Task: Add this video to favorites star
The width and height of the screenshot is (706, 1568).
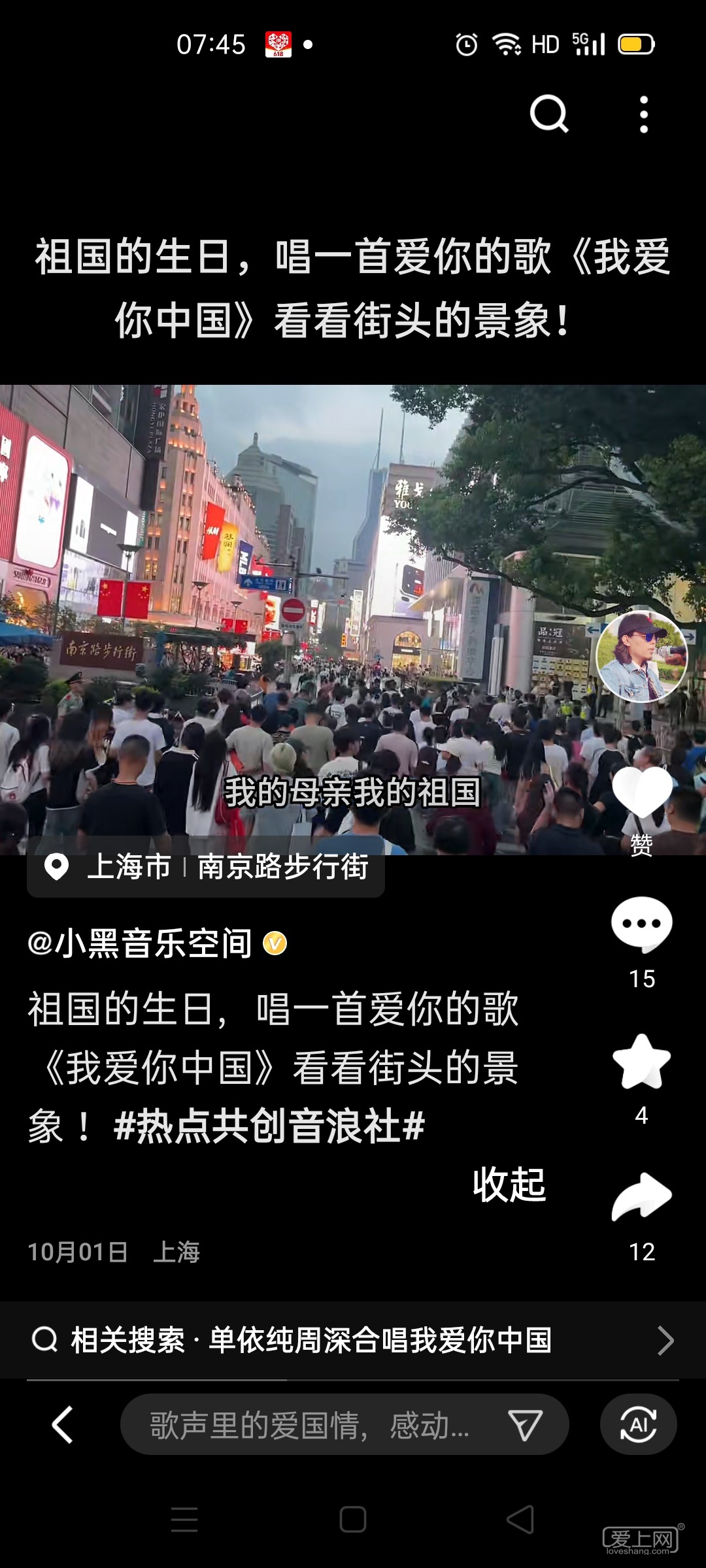Action: (x=641, y=1062)
